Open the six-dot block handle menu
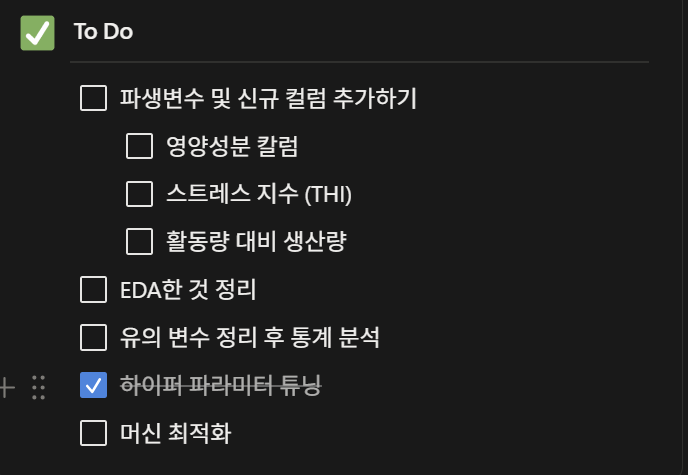Screen dimensions: 688x475 coord(39,387)
